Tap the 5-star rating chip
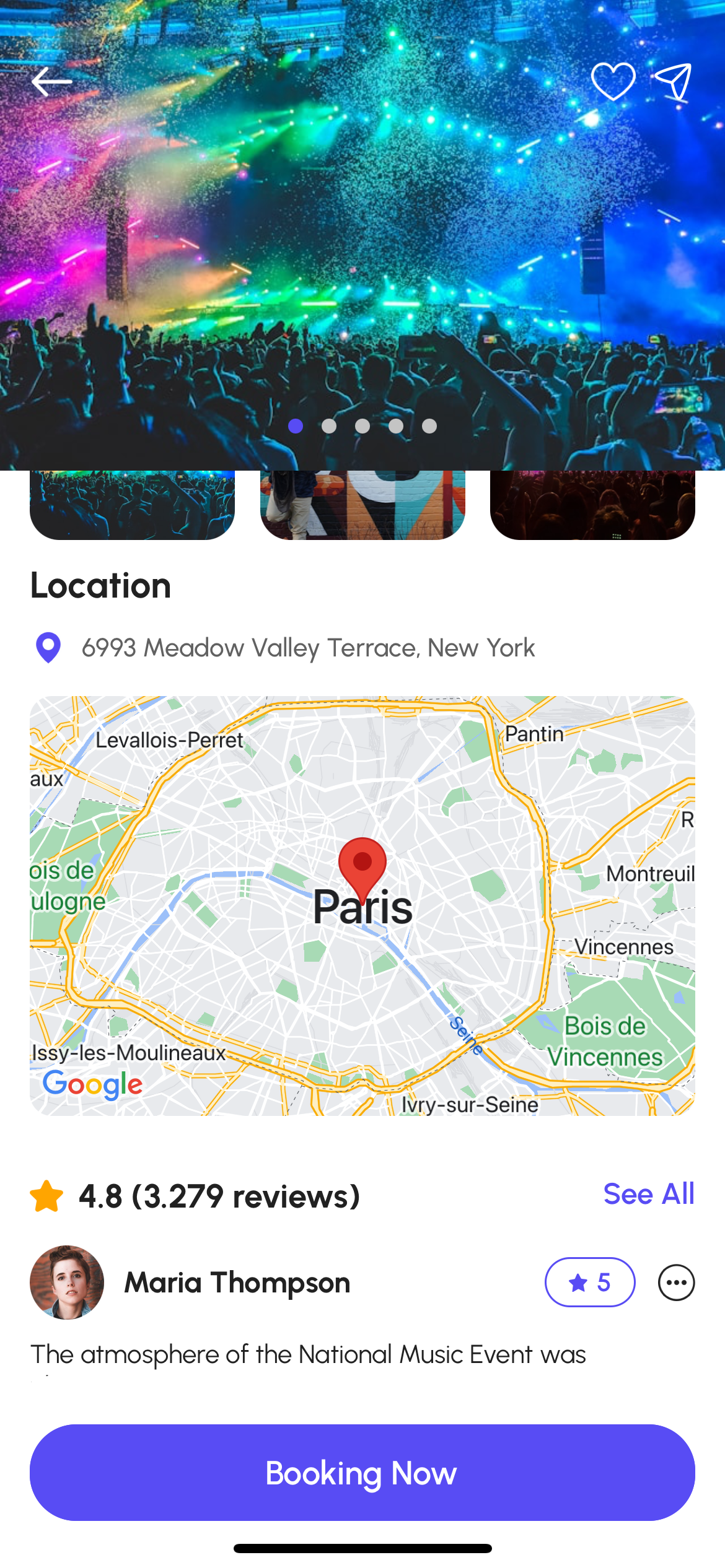This screenshot has height=1568, width=725. click(x=589, y=1283)
